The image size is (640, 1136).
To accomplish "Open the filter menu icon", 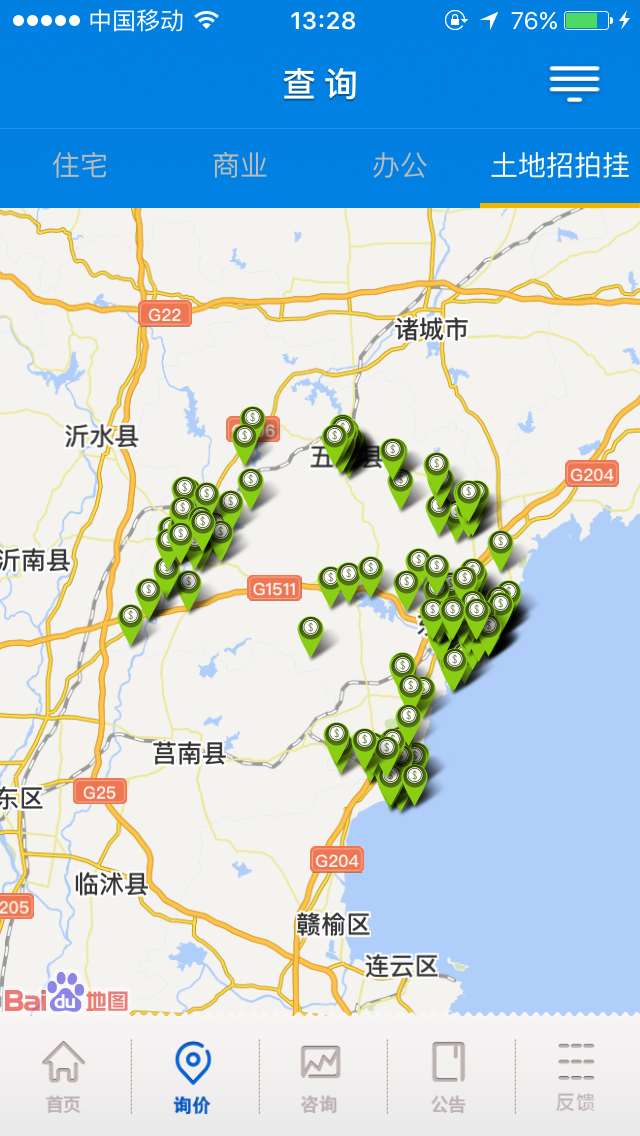I will pyautogui.click(x=574, y=84).
